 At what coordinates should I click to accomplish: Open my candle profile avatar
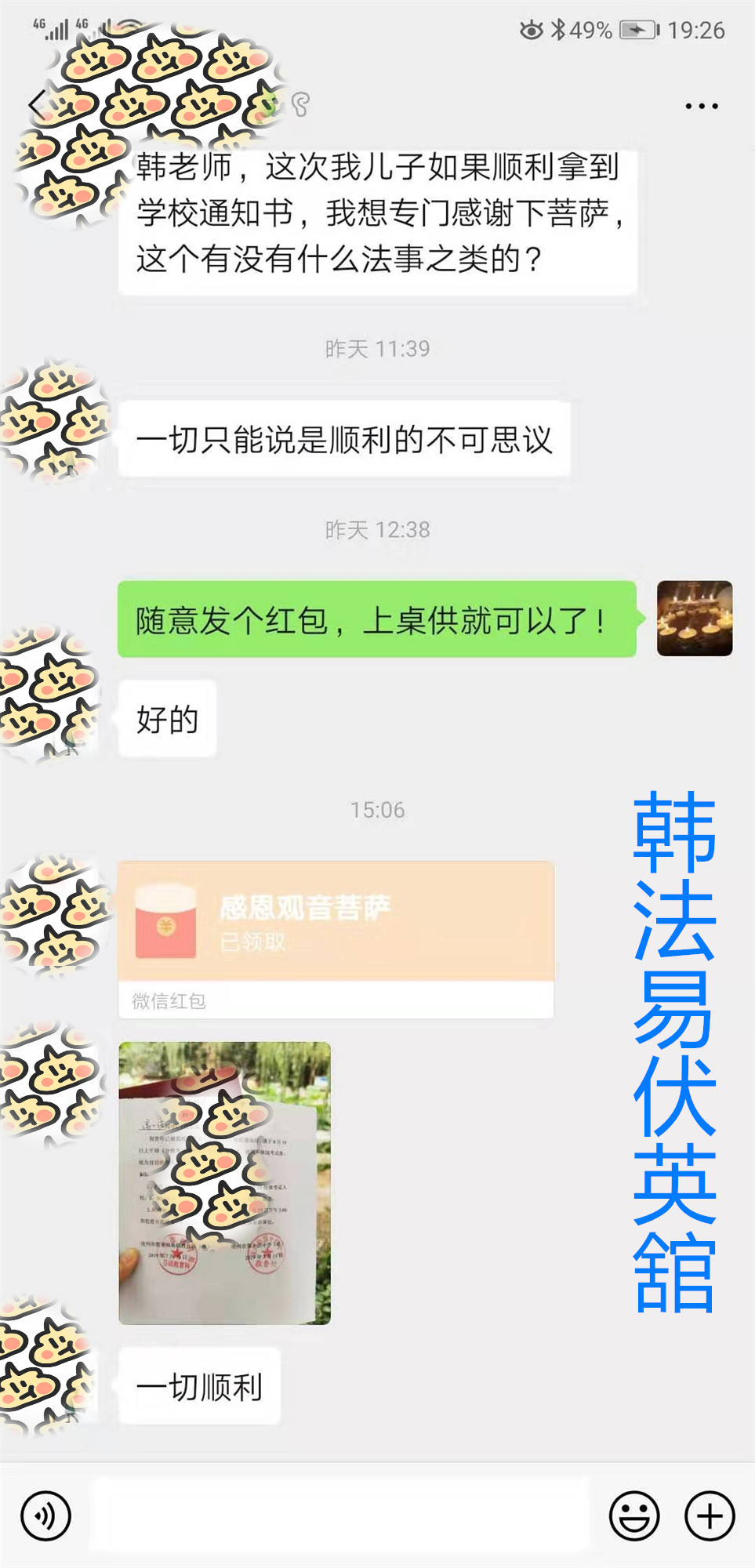694,618
